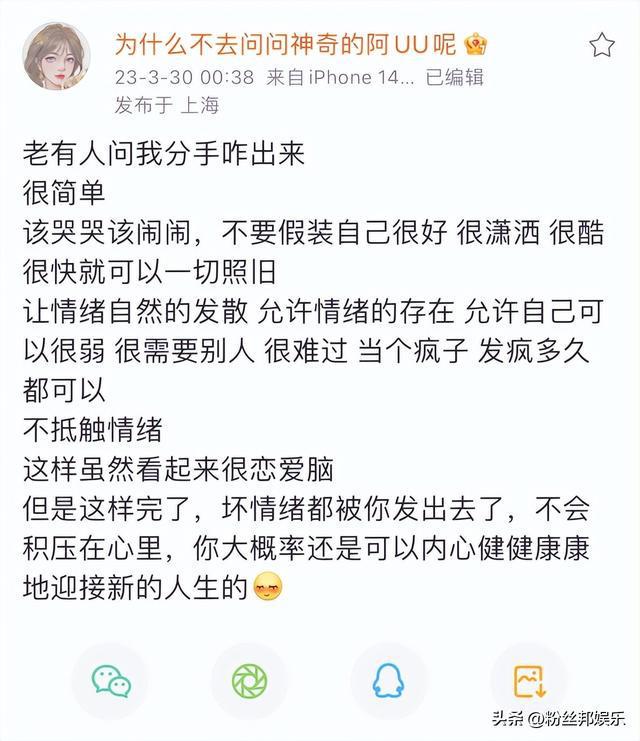The image size is (640, 741).
Task: Share the post to WeChat
Action: pyautogui.click(x=111, y=681)
